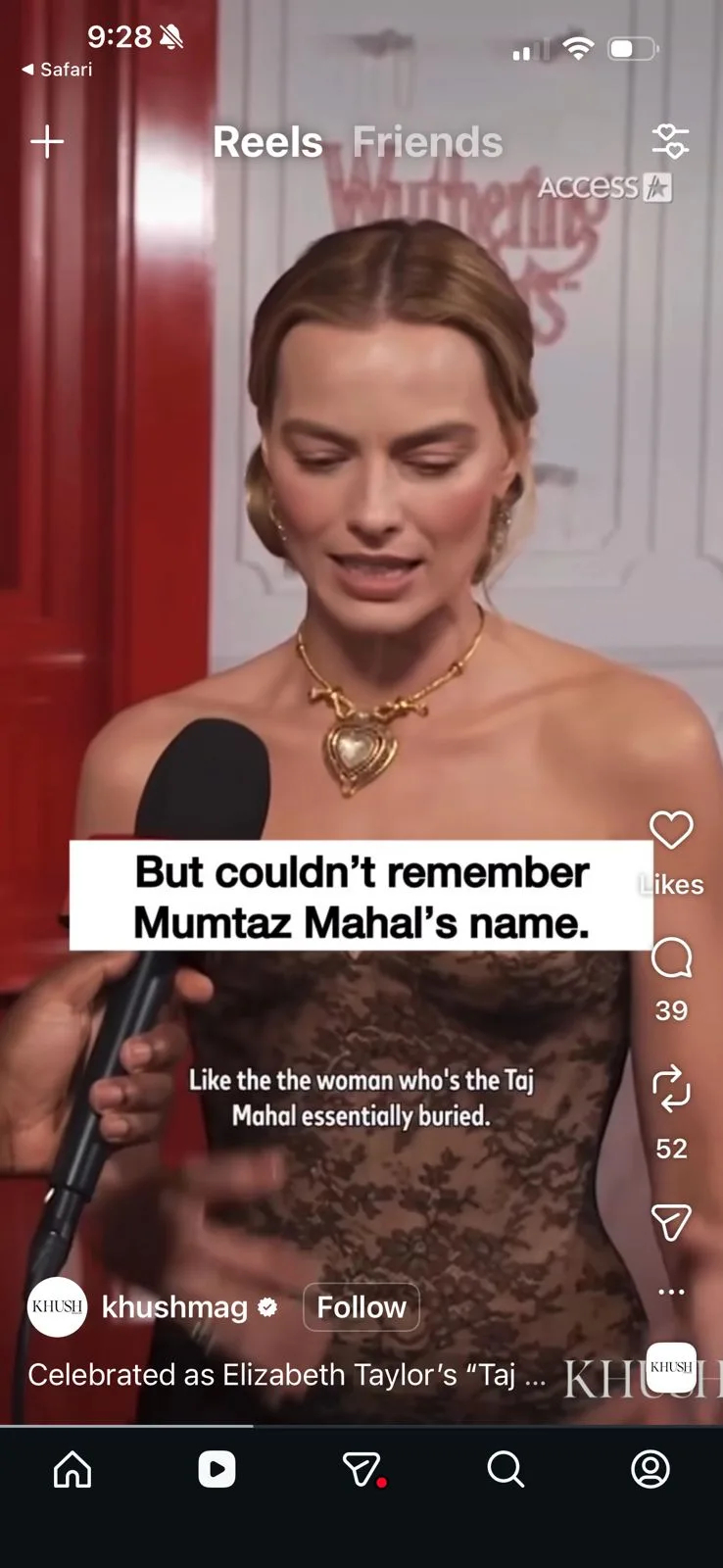Select the Reels tab at top

[267, 142]
